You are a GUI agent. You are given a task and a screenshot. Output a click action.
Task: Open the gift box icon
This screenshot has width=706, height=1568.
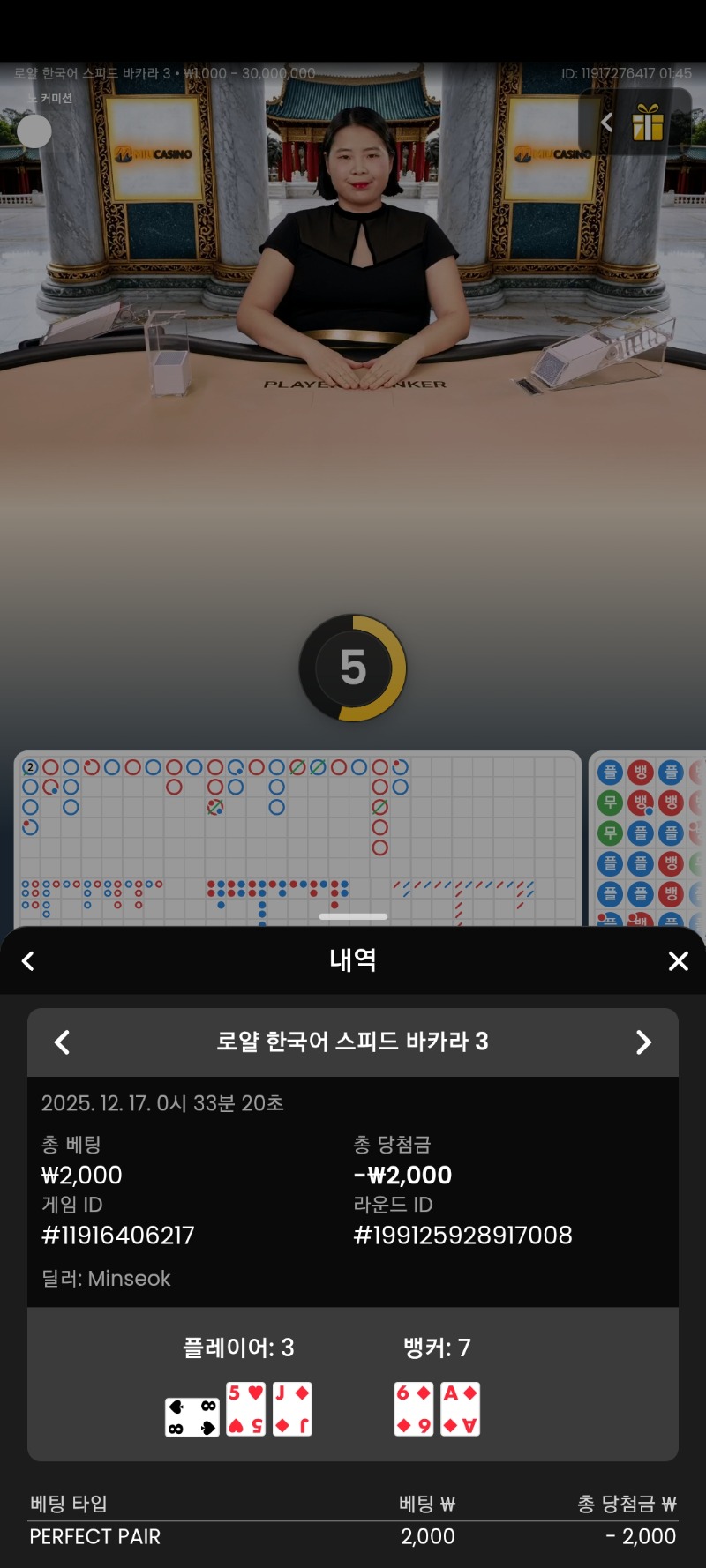[648, 123]
